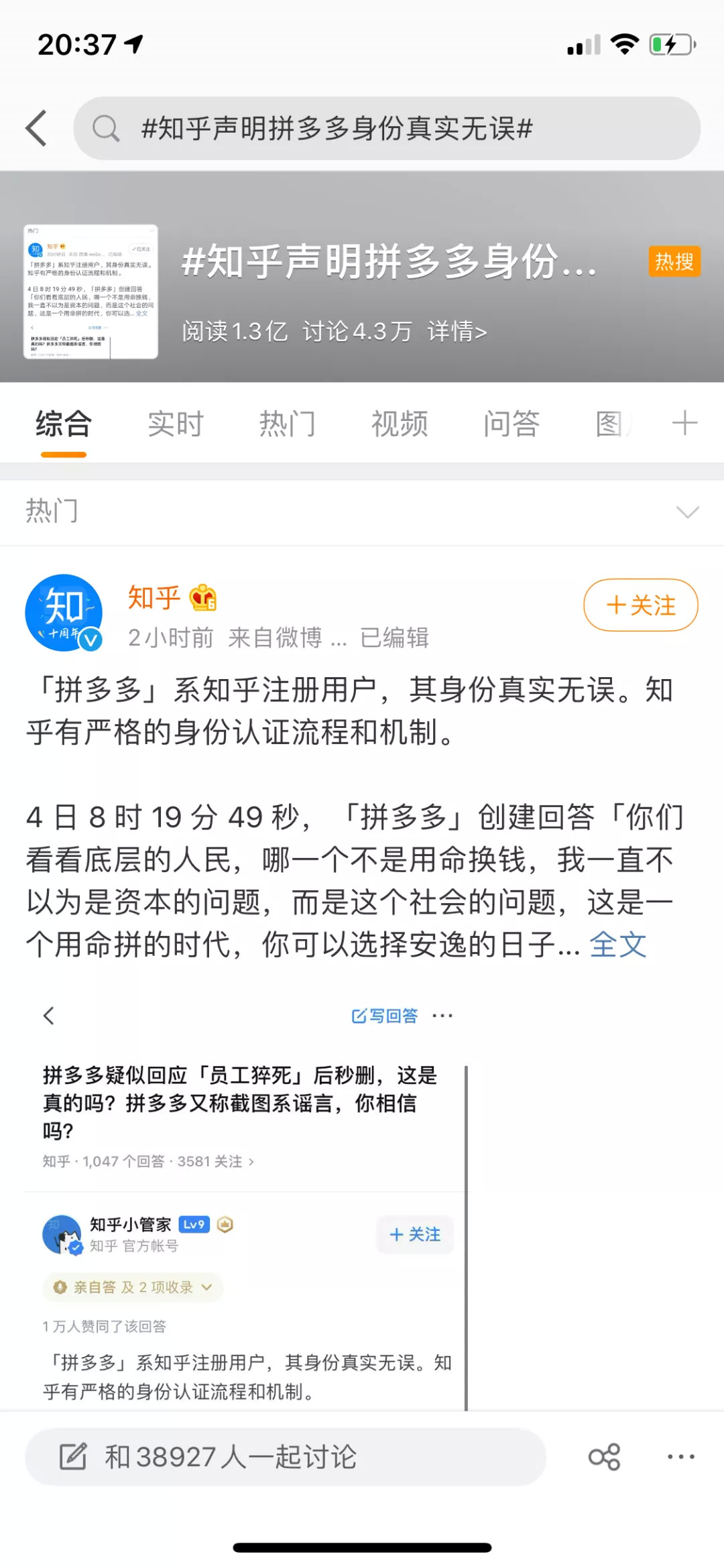Viewport: 724px width, 1568px height.
Task: Expand the 热门 section dropdown chevron
Action: coord(688,512)
